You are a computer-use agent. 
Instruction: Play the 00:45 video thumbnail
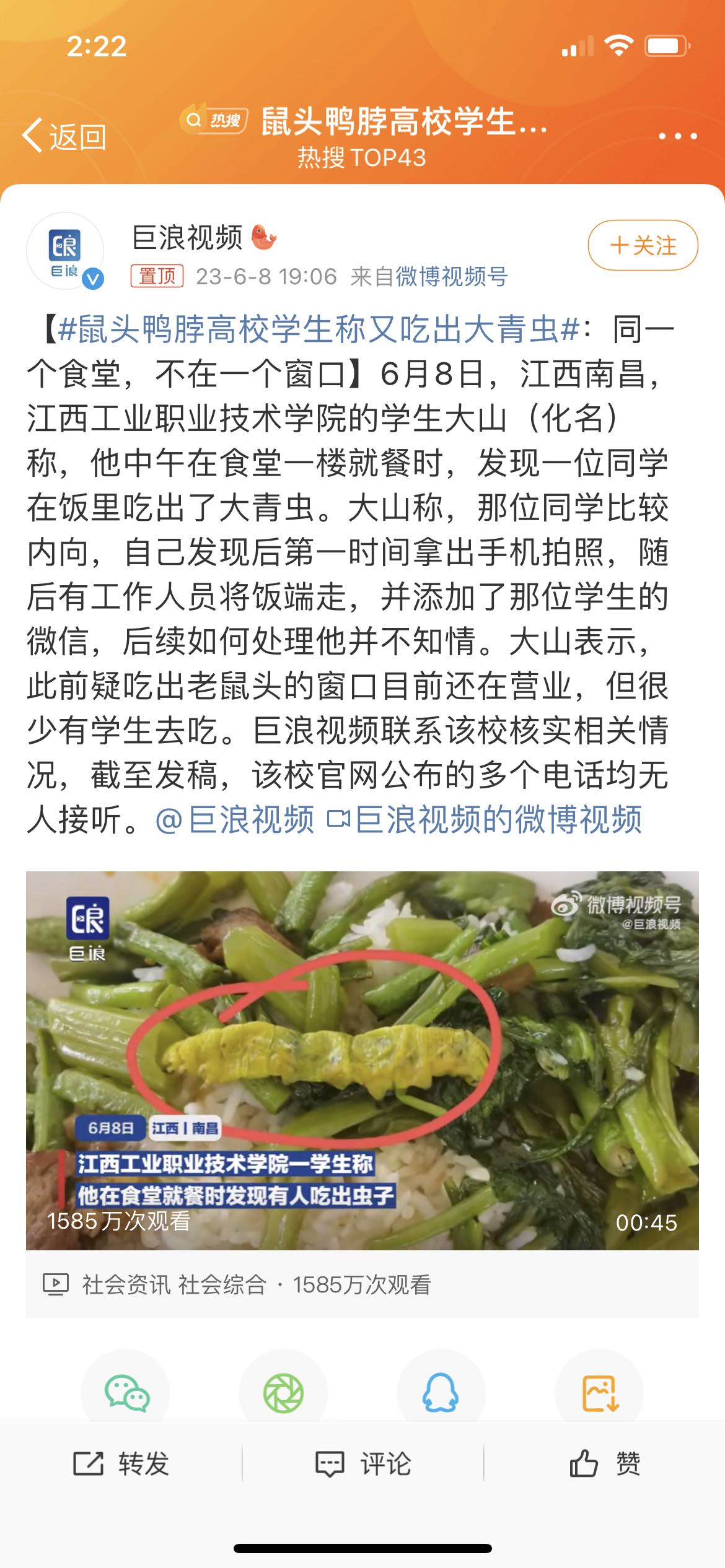coord(362,1060)
